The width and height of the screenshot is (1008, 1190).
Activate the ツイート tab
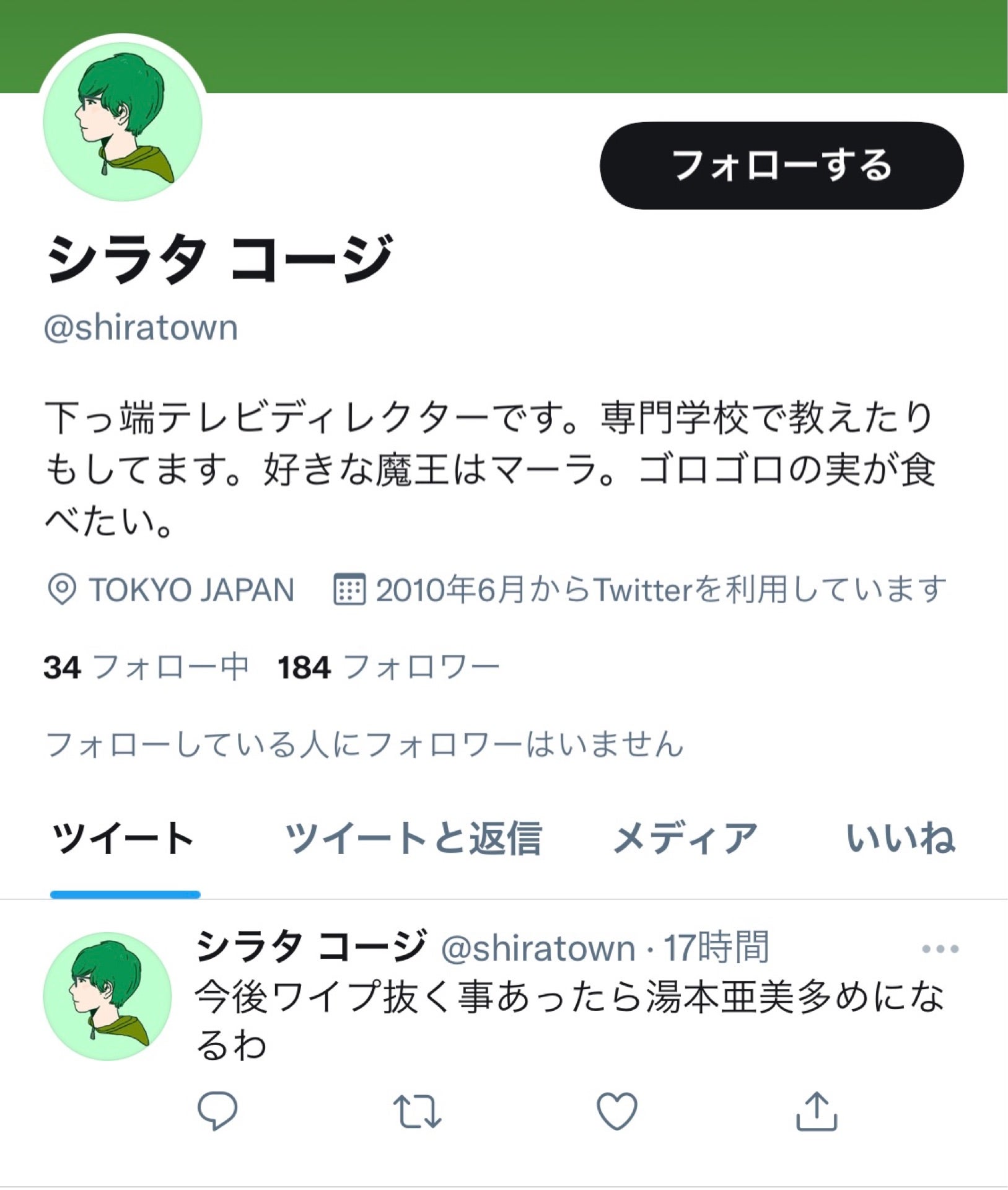pos(125,839)
